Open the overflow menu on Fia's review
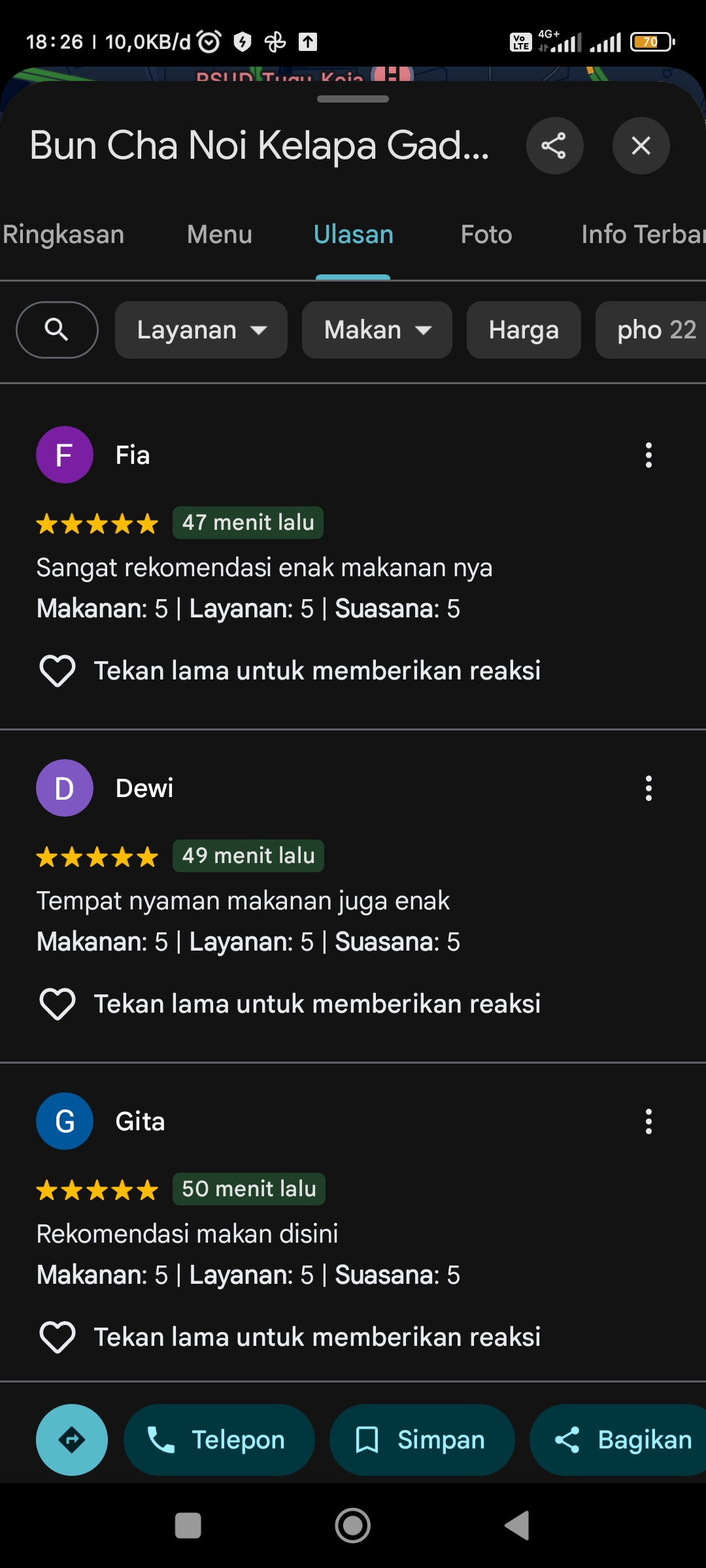Screen dimensions: 706x1568 click(648, 455)
